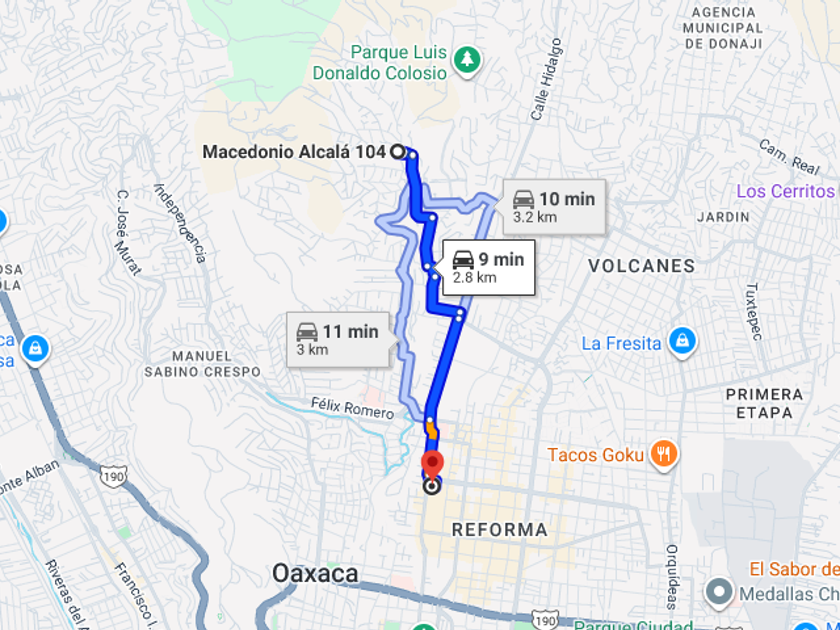Choose the 9 min 2.8 km route
The height and width of the screenshot is (630, 840).
pos(489,267)
